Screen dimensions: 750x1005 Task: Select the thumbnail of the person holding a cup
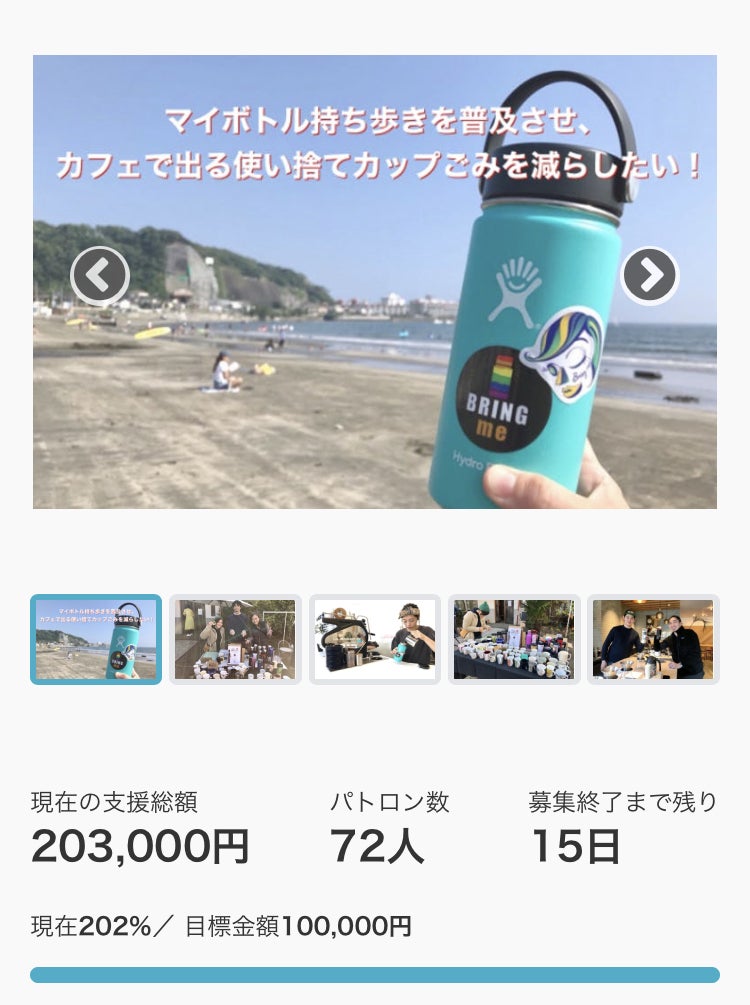(x=375, y=640)
